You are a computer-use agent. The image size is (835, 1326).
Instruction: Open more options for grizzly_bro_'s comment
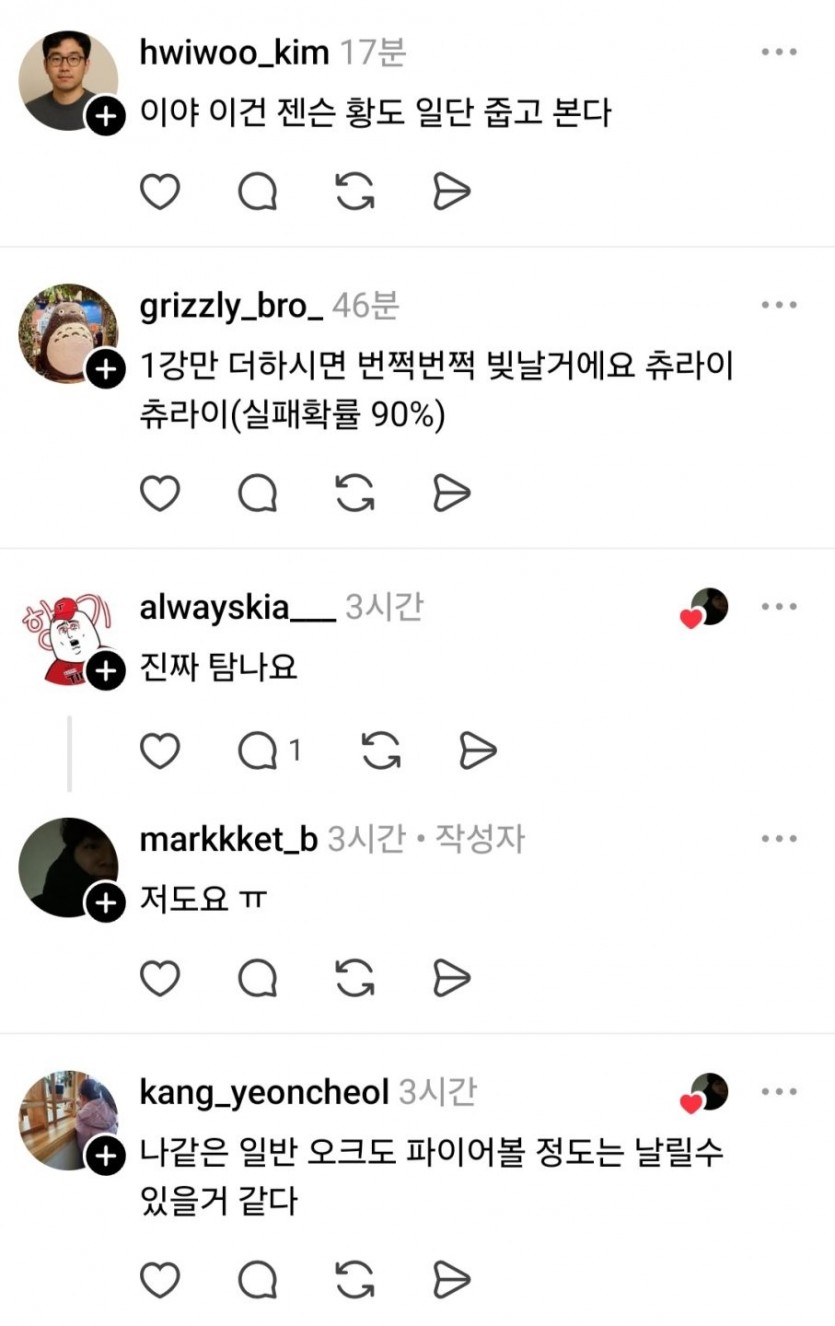[x=779, y=305]
